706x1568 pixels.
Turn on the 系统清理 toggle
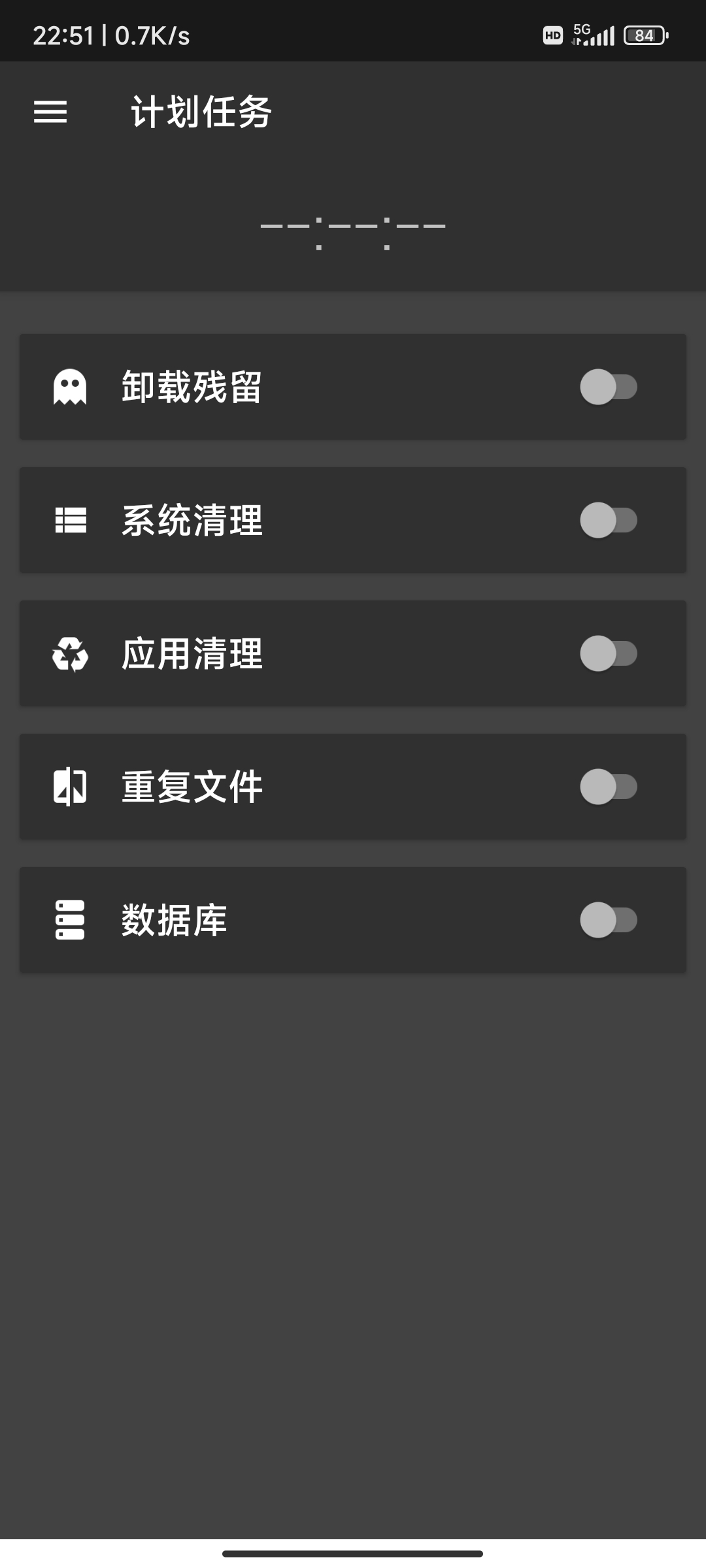tap(608, 520)
